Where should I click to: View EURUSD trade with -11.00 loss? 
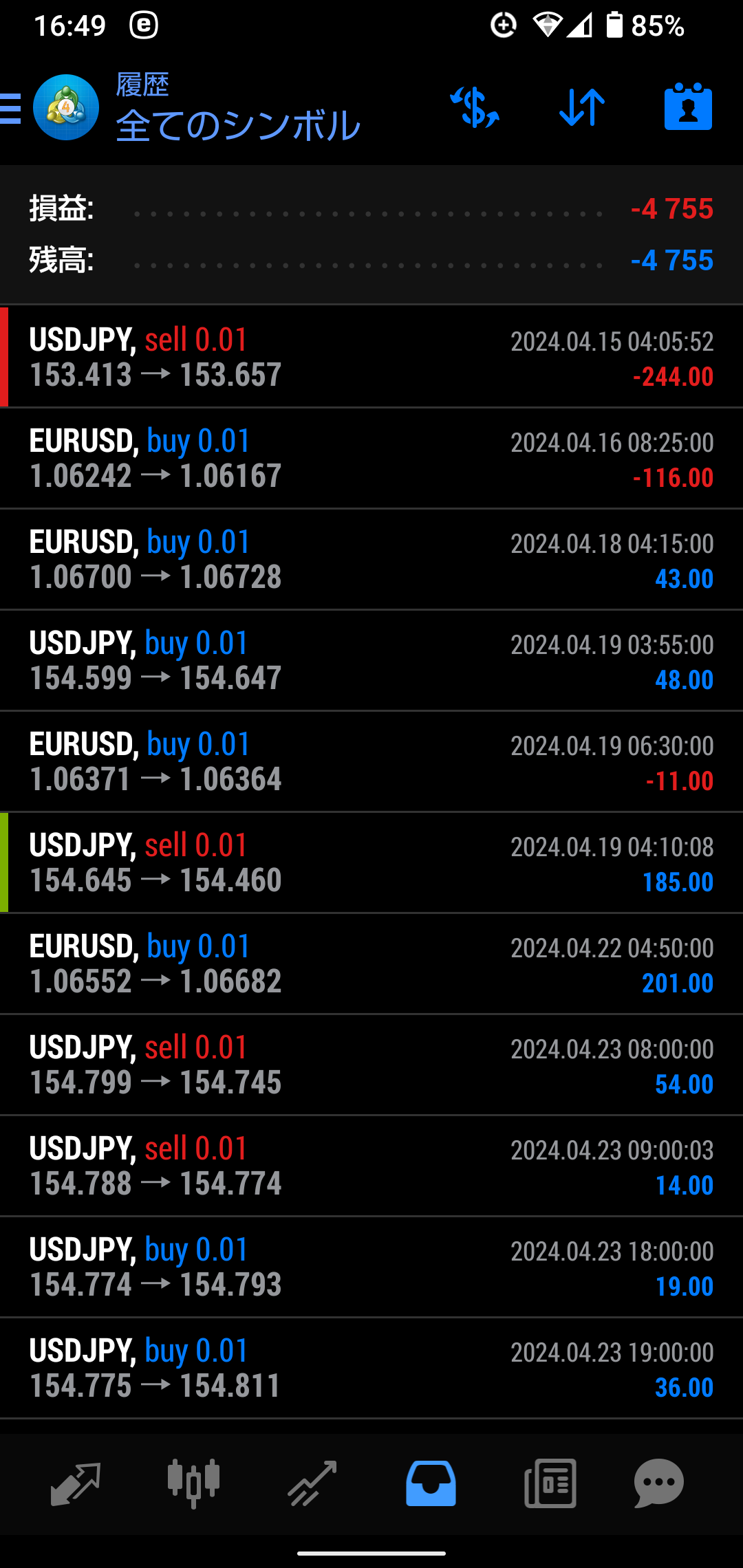pyautogui.click(x=371, y=761)
